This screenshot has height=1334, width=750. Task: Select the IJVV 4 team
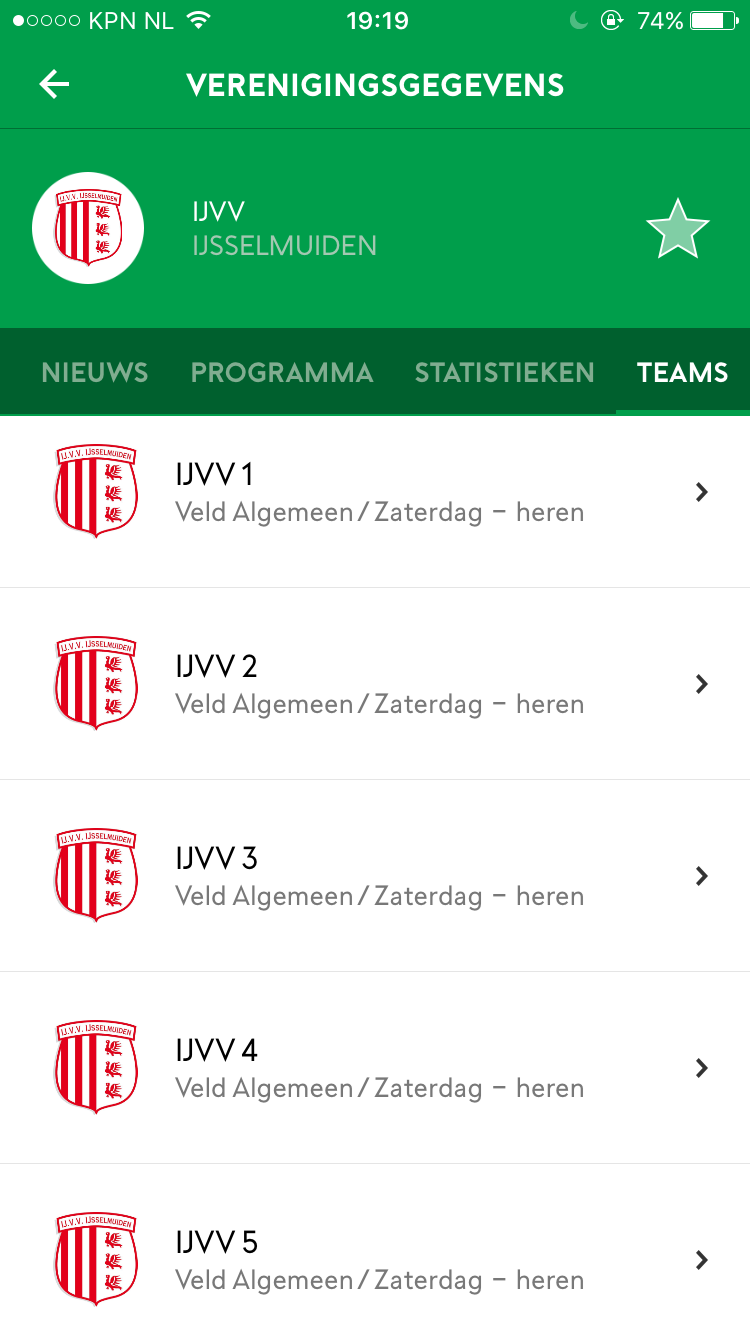[375, 1068]
